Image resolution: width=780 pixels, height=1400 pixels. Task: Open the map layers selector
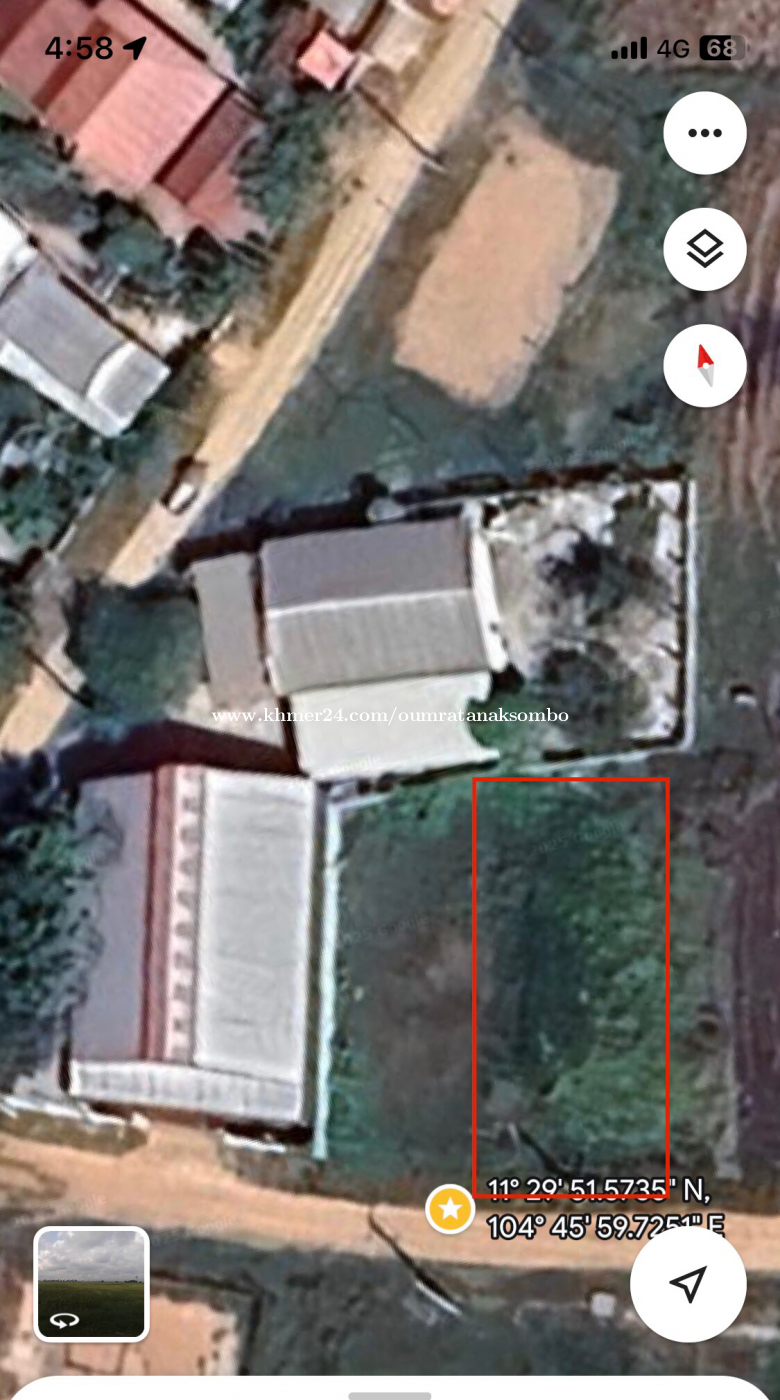click(705, 249)
